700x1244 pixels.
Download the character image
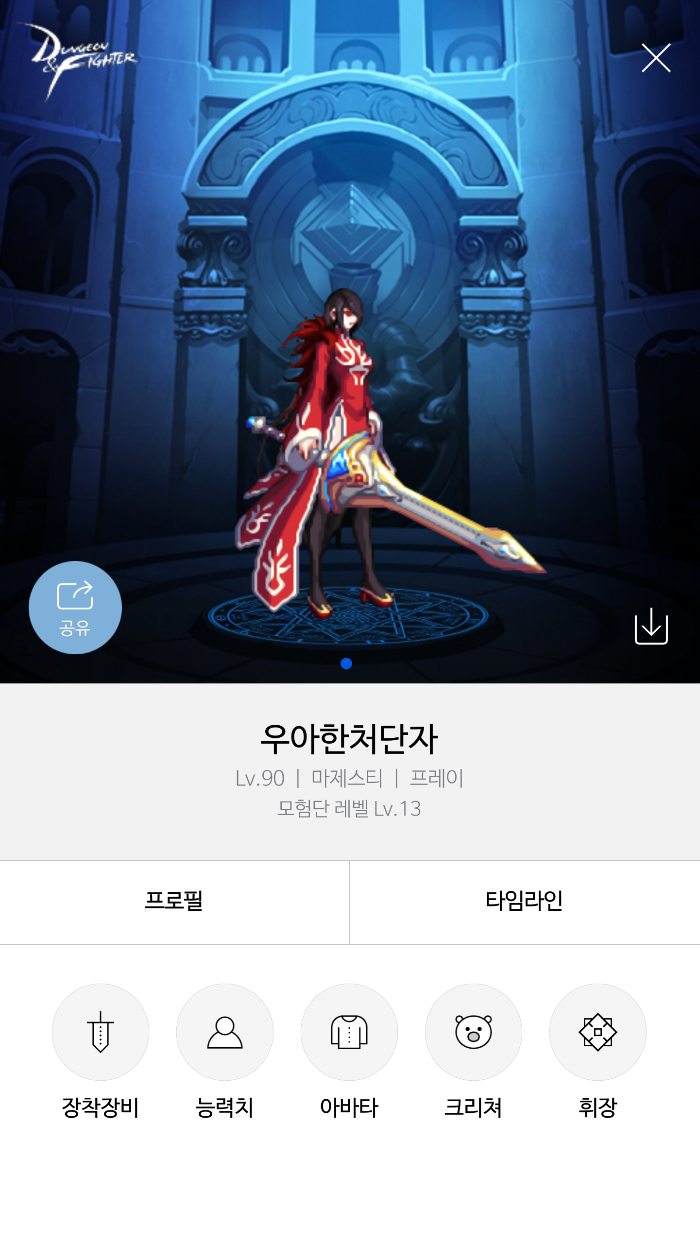click(651, 627)
